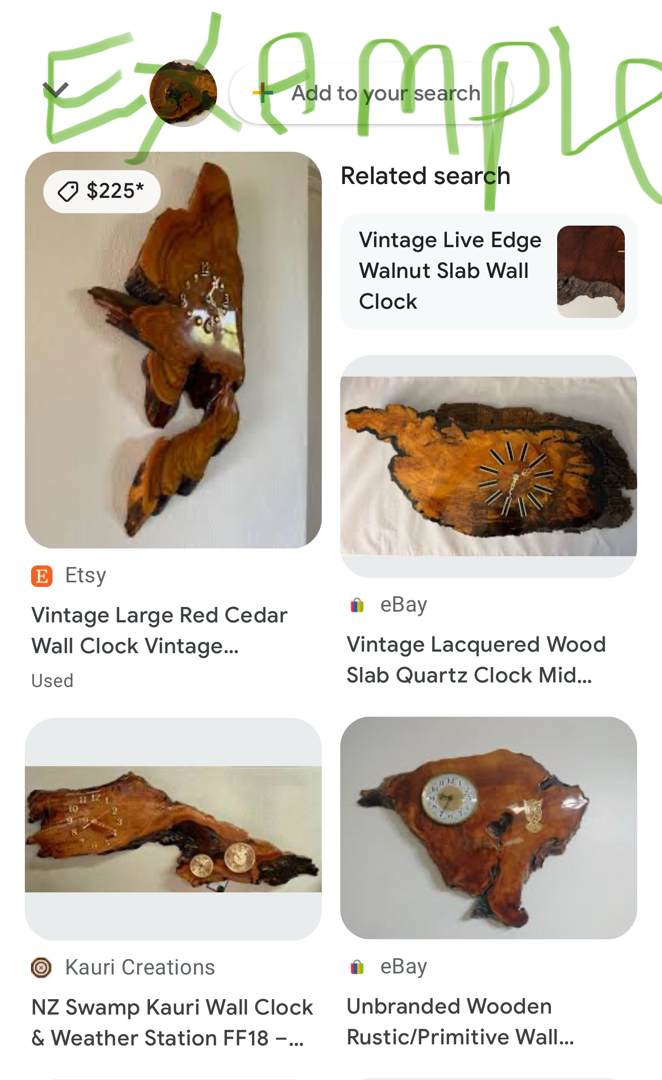
Task: View eBay Unbranded Wooden Rustic/Primitive Wall clock
Action: [488, 828]
